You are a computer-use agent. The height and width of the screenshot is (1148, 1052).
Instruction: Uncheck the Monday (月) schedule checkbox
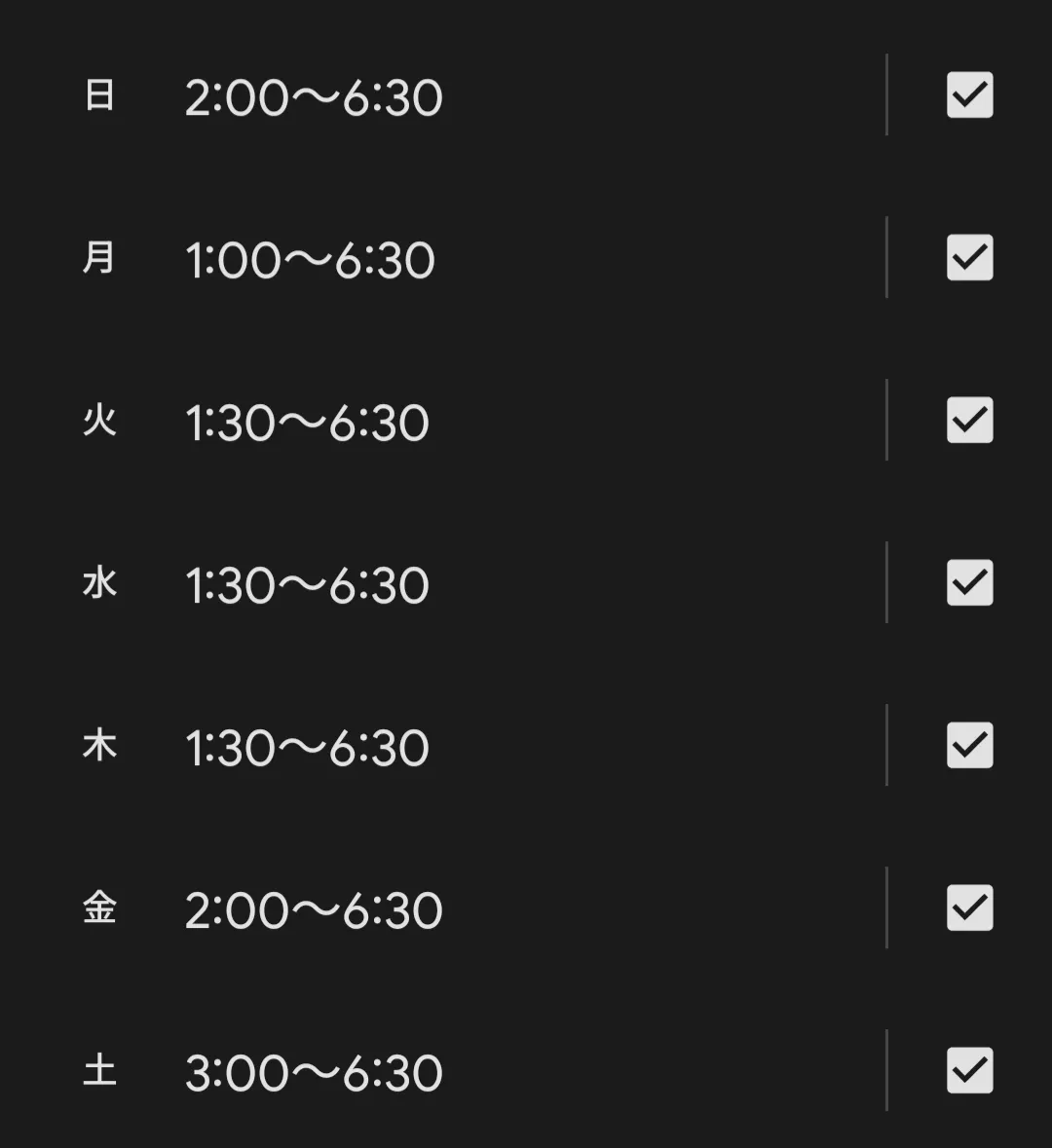(970, 257)
